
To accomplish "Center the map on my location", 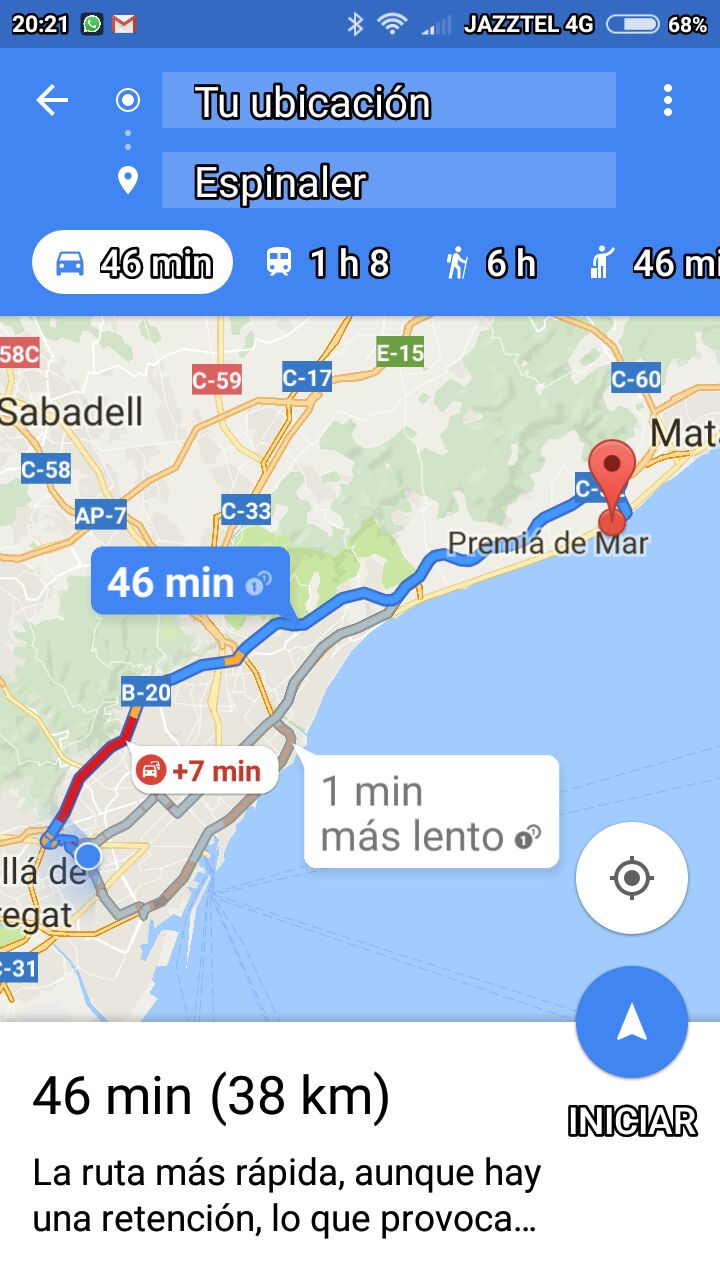I will point(631,879).
